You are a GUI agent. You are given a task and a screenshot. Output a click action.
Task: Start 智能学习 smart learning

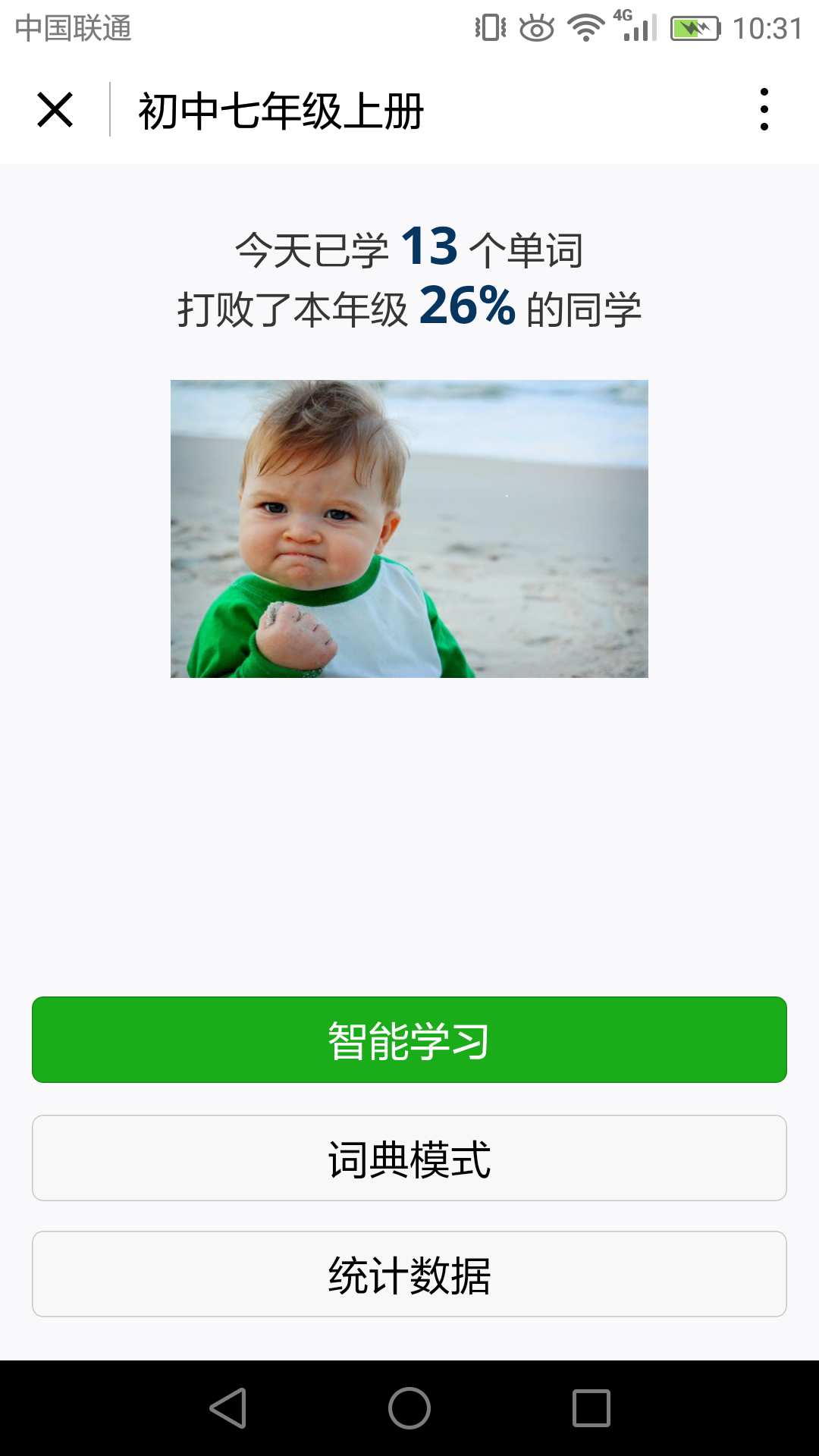click(409, 1040)
